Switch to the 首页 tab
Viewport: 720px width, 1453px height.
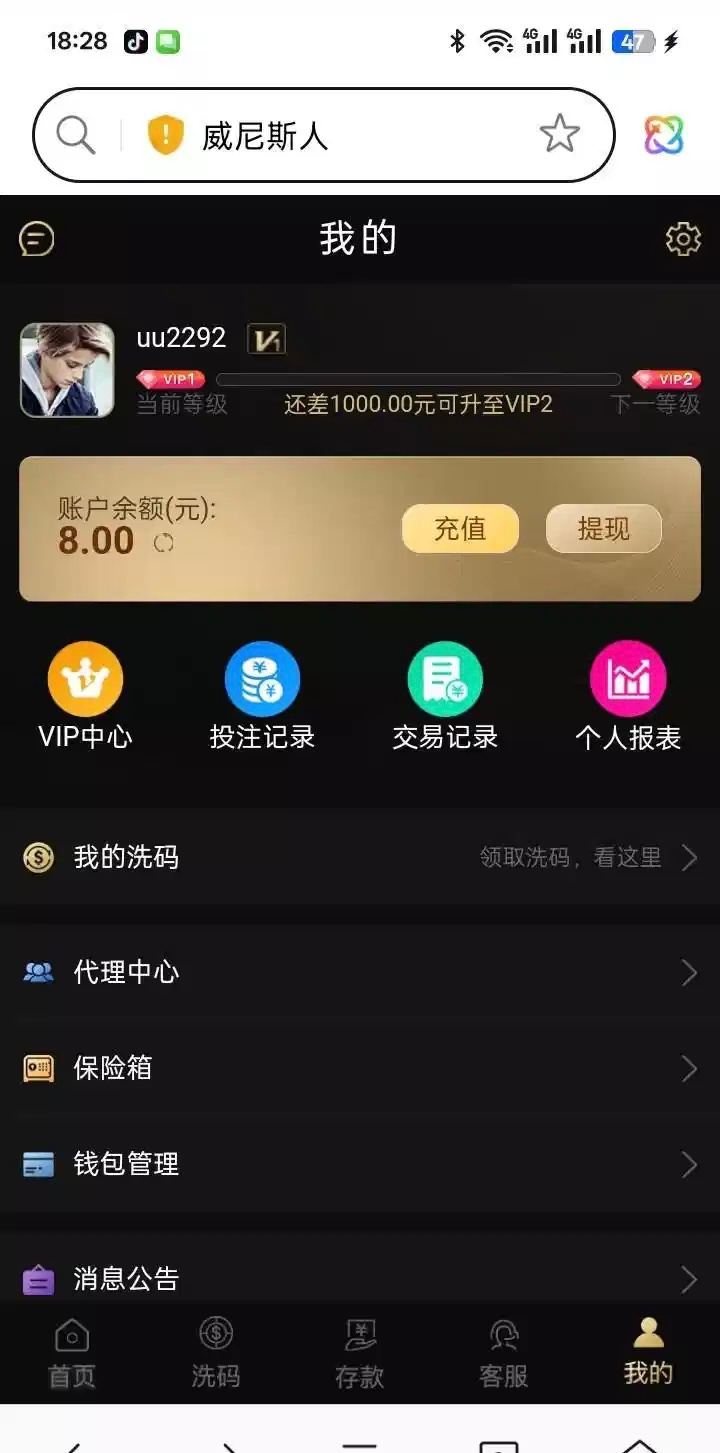tap(72, 1352)
